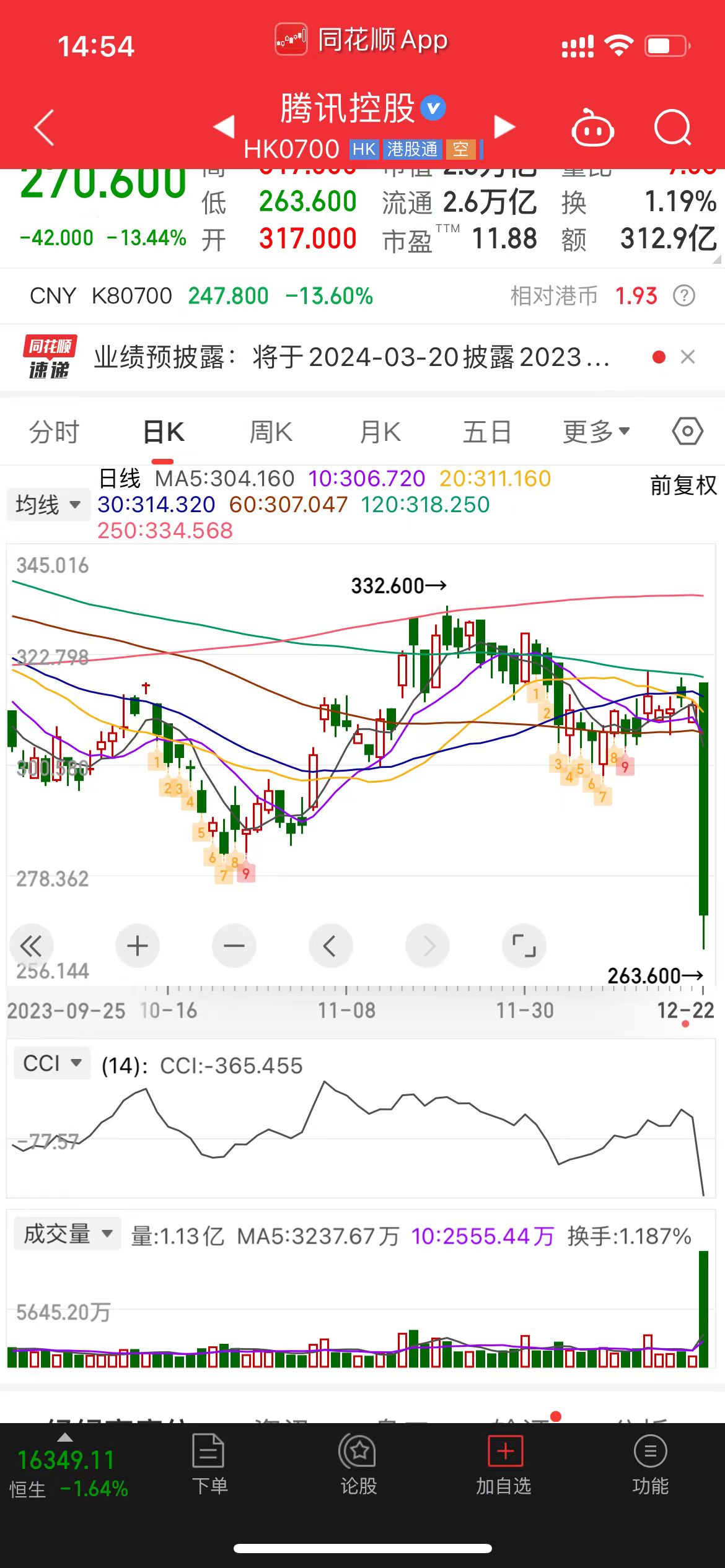Expand chart to full screen

(x=524, y=946)
